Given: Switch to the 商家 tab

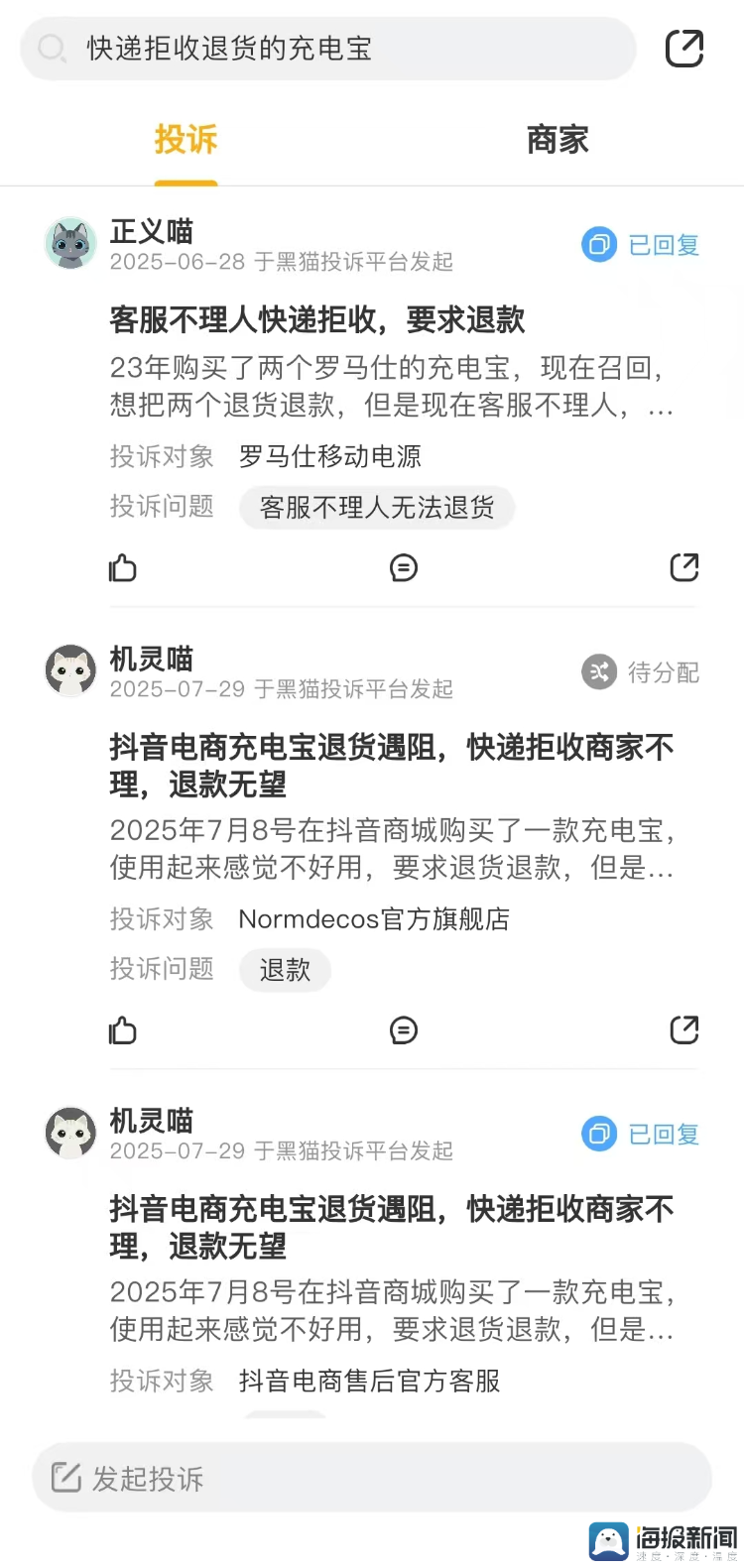Looking at the screenshot, I should click(558, 140).
